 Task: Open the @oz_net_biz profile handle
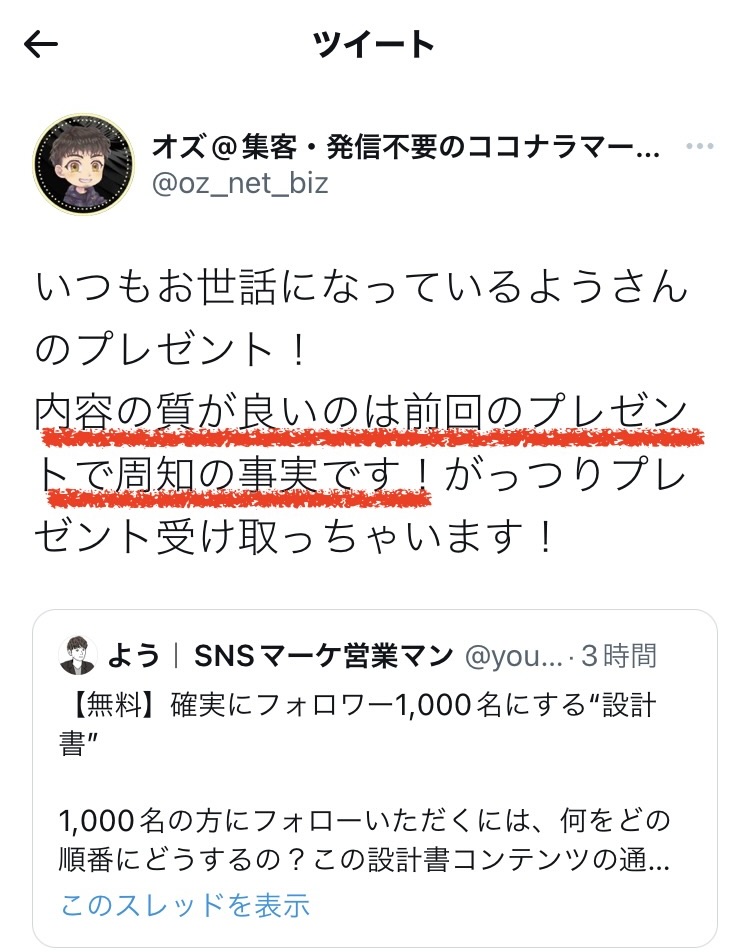pos(239,184)
